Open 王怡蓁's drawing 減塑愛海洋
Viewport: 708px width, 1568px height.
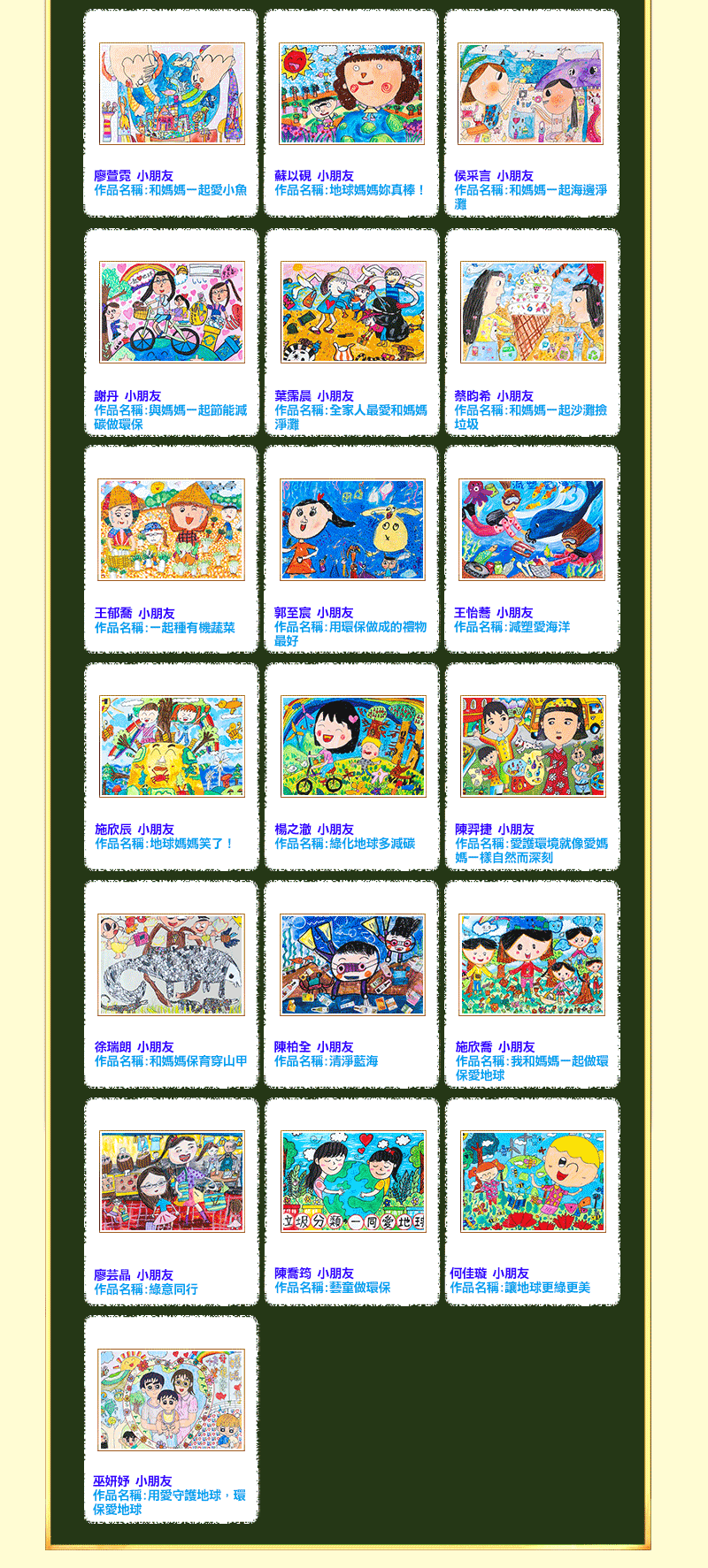[532, 530]
